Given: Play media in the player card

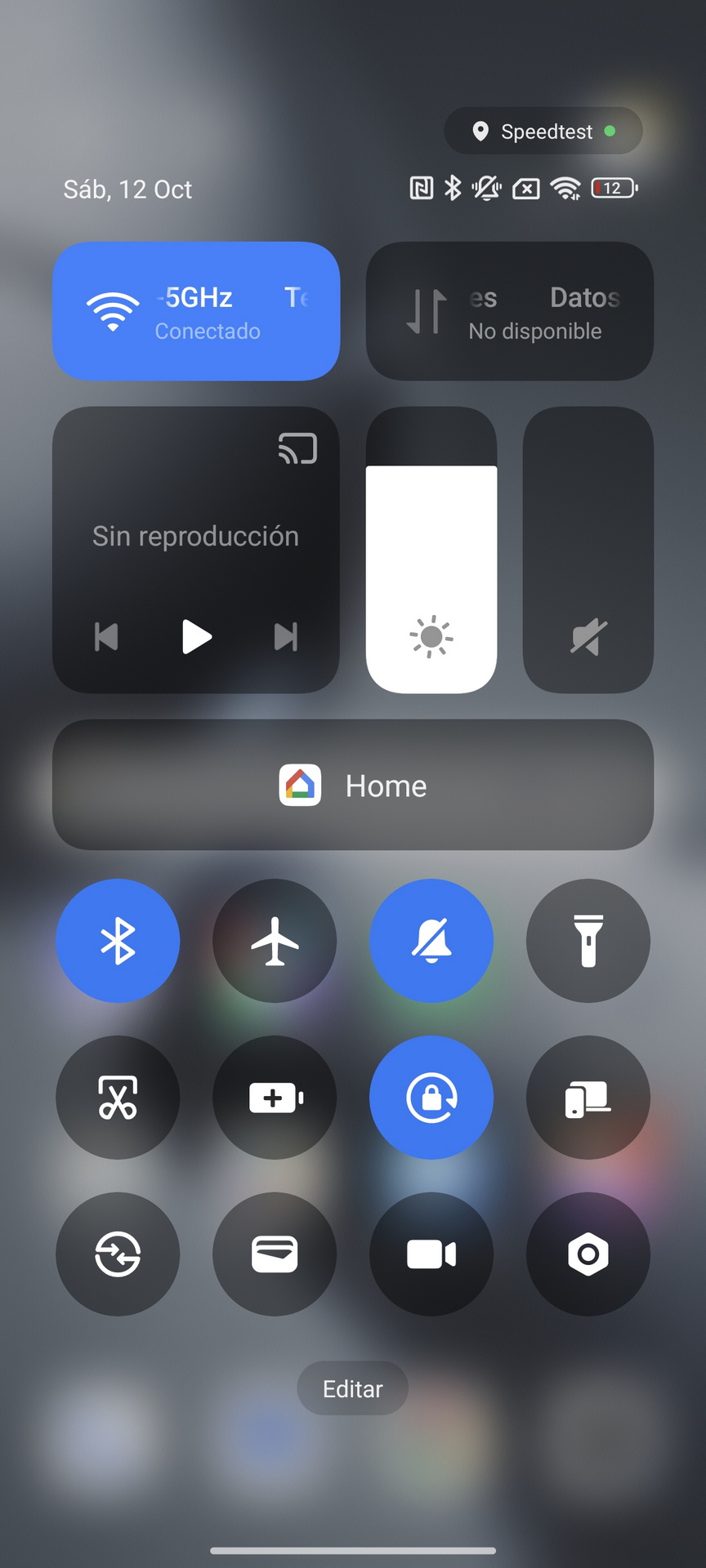Looking at the screenshot, I should point(196,637).
